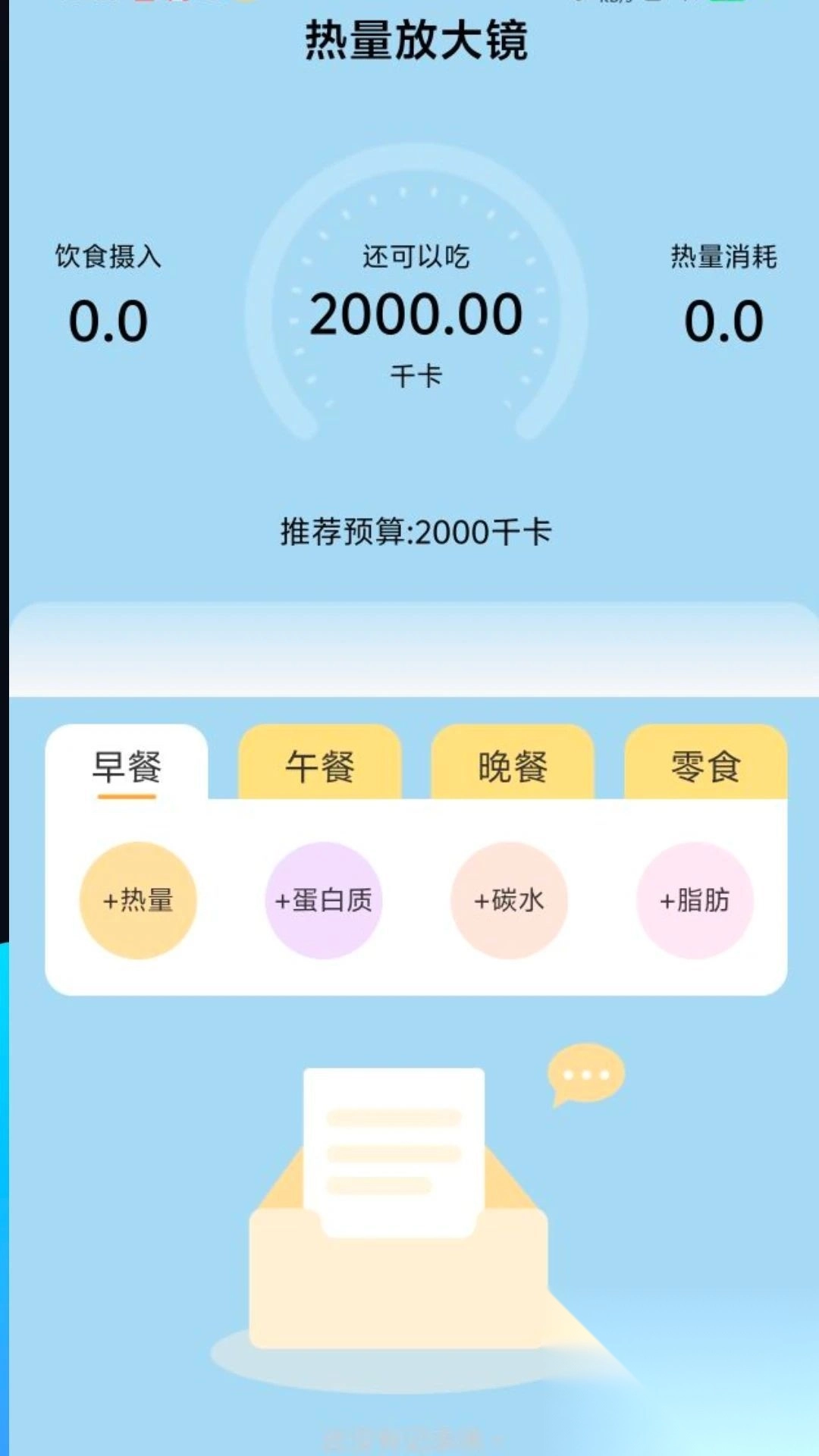The image size is (819, 1456).
Task: Tap the 饮食摄入 intake value 0.0
Action: tap(108, 318)
